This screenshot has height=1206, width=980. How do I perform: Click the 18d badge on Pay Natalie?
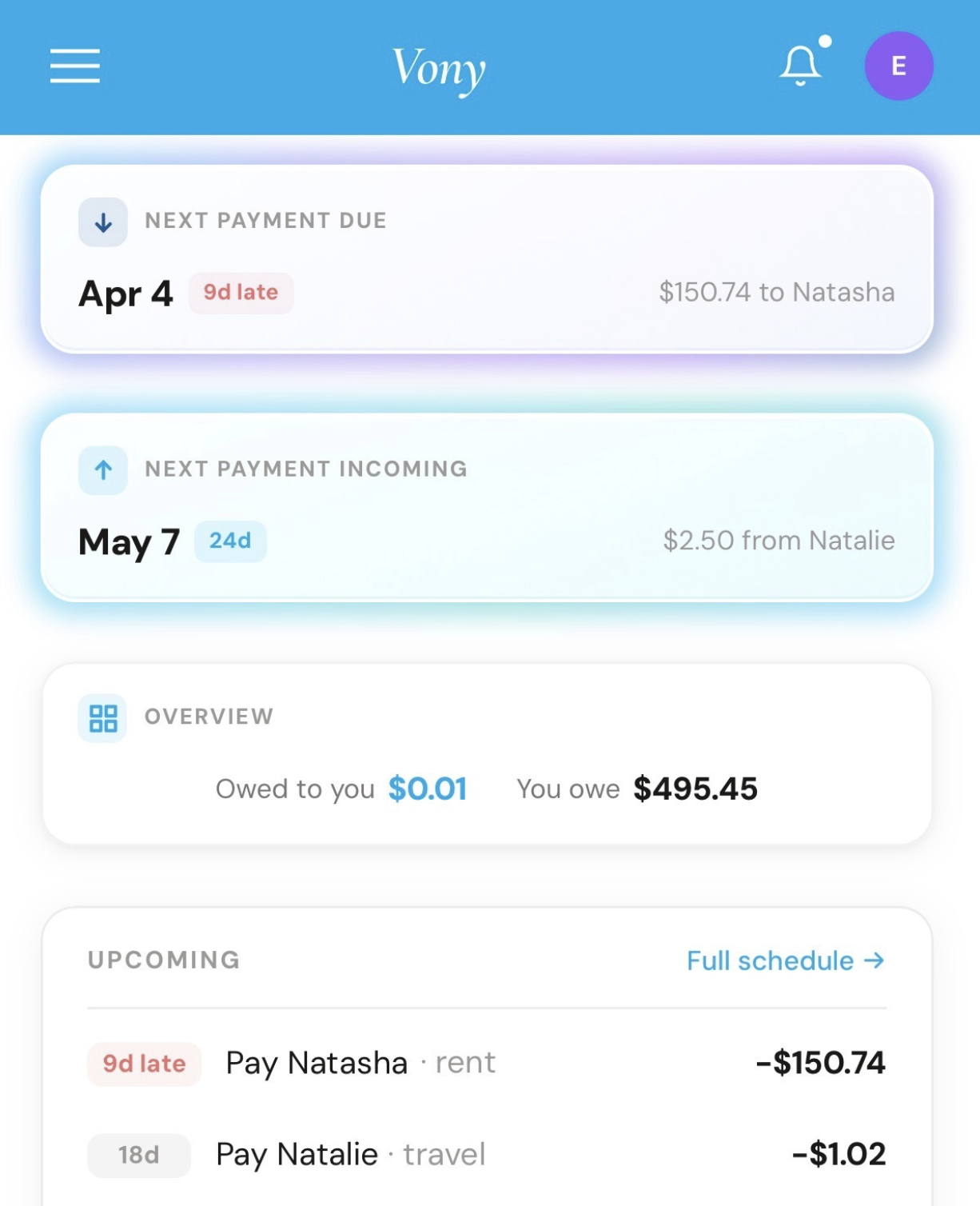tap(138, 1155)
